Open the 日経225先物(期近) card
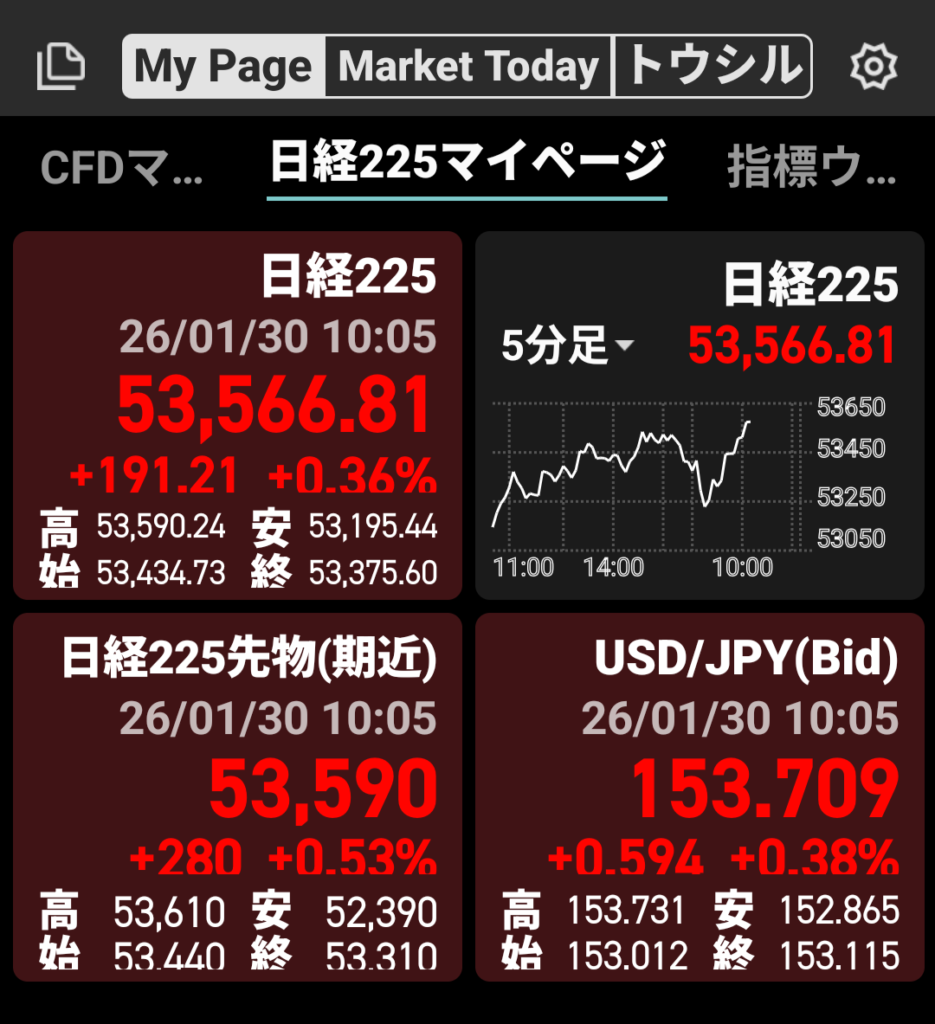 [237, 797]
